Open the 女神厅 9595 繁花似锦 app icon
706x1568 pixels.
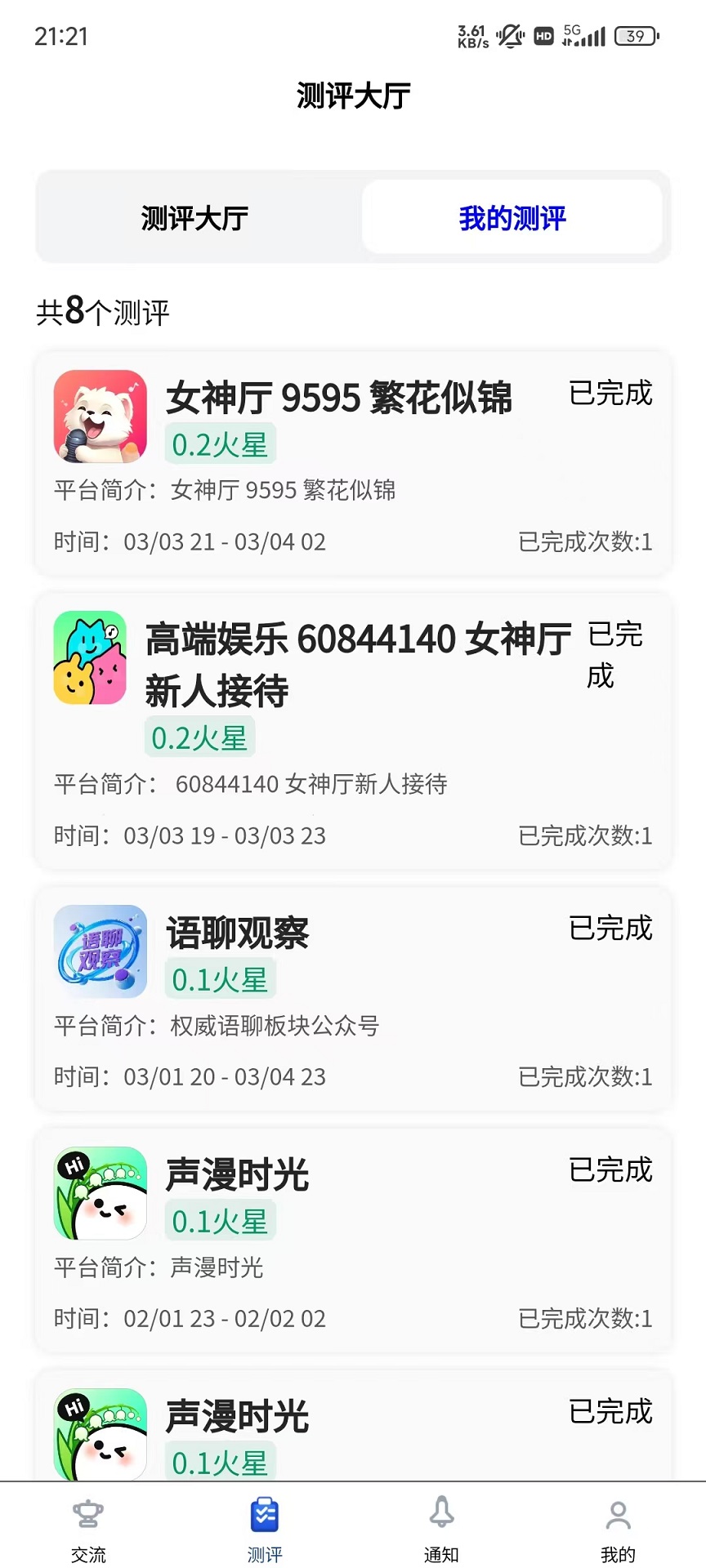click(x=100, y=416)
